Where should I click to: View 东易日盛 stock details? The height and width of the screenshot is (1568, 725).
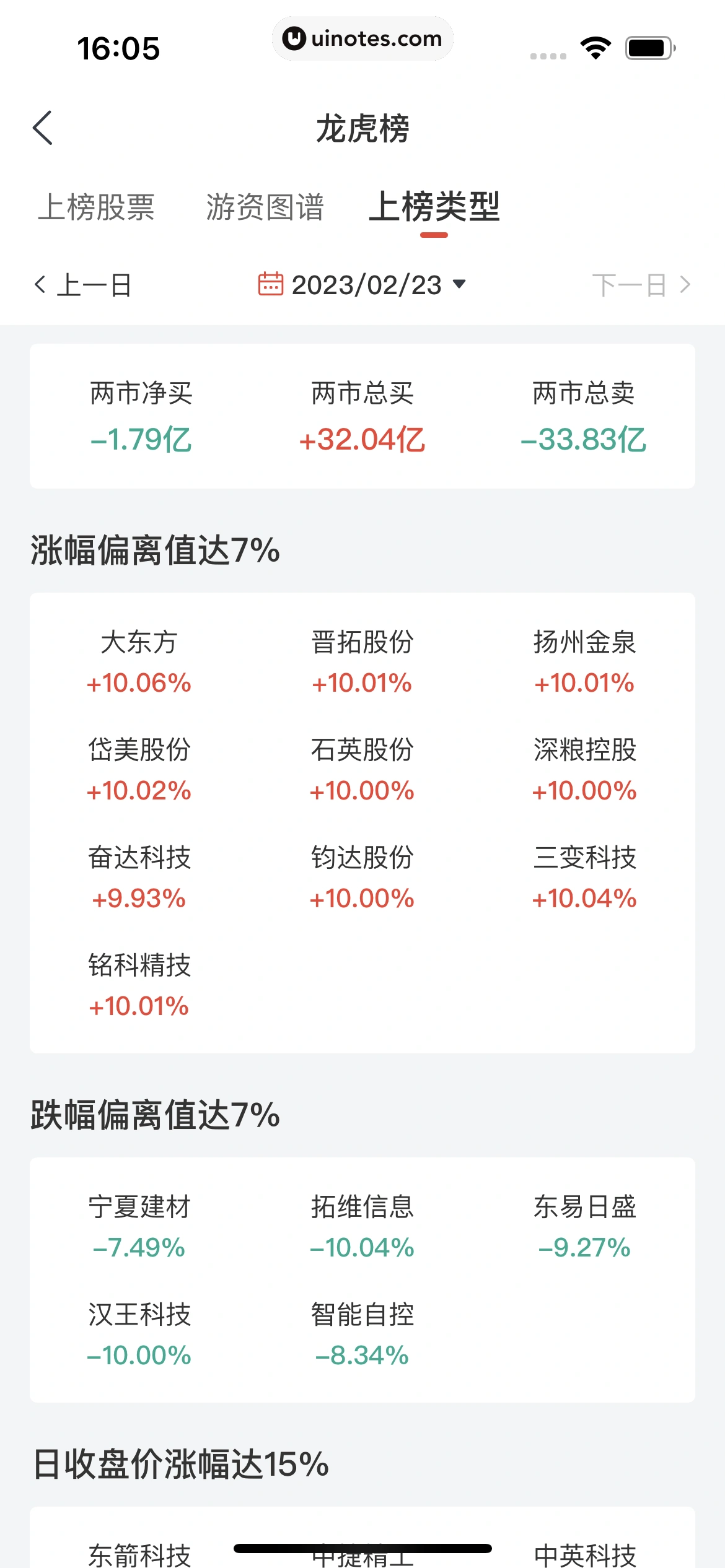click(x=584, y=1227)
